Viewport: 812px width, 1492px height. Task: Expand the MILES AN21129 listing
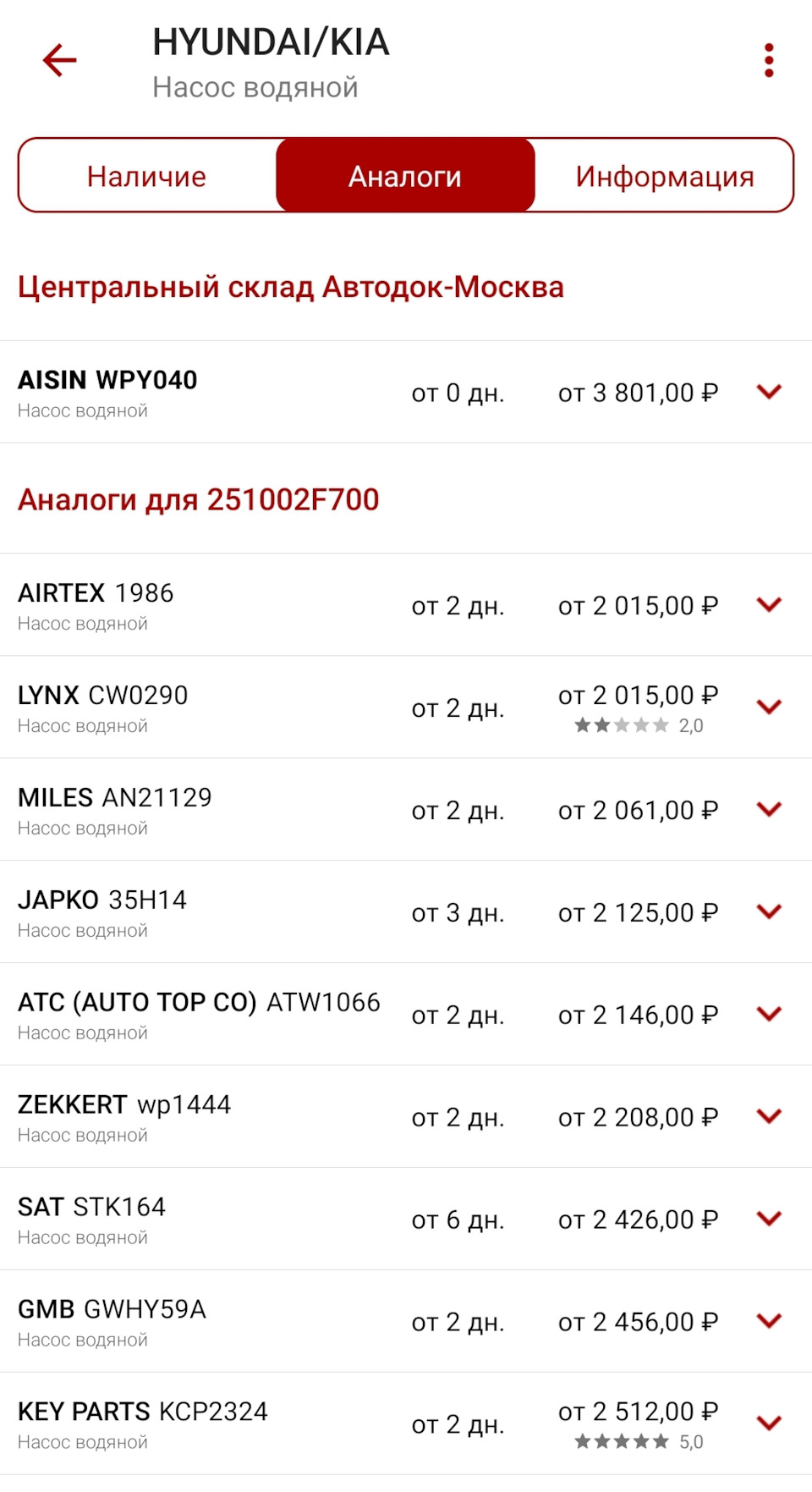tap(768, 810)
